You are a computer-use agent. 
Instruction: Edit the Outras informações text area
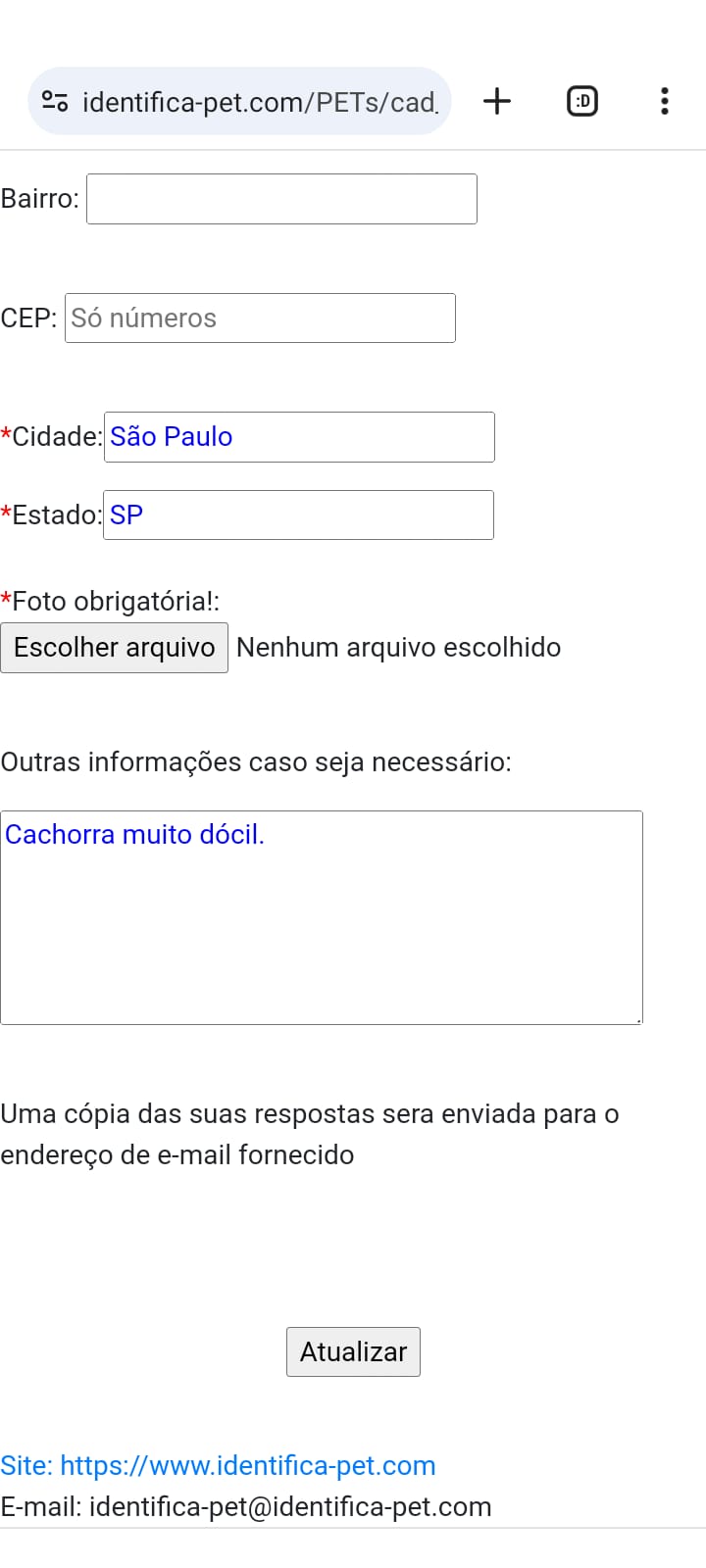click(x=322, y=917)
